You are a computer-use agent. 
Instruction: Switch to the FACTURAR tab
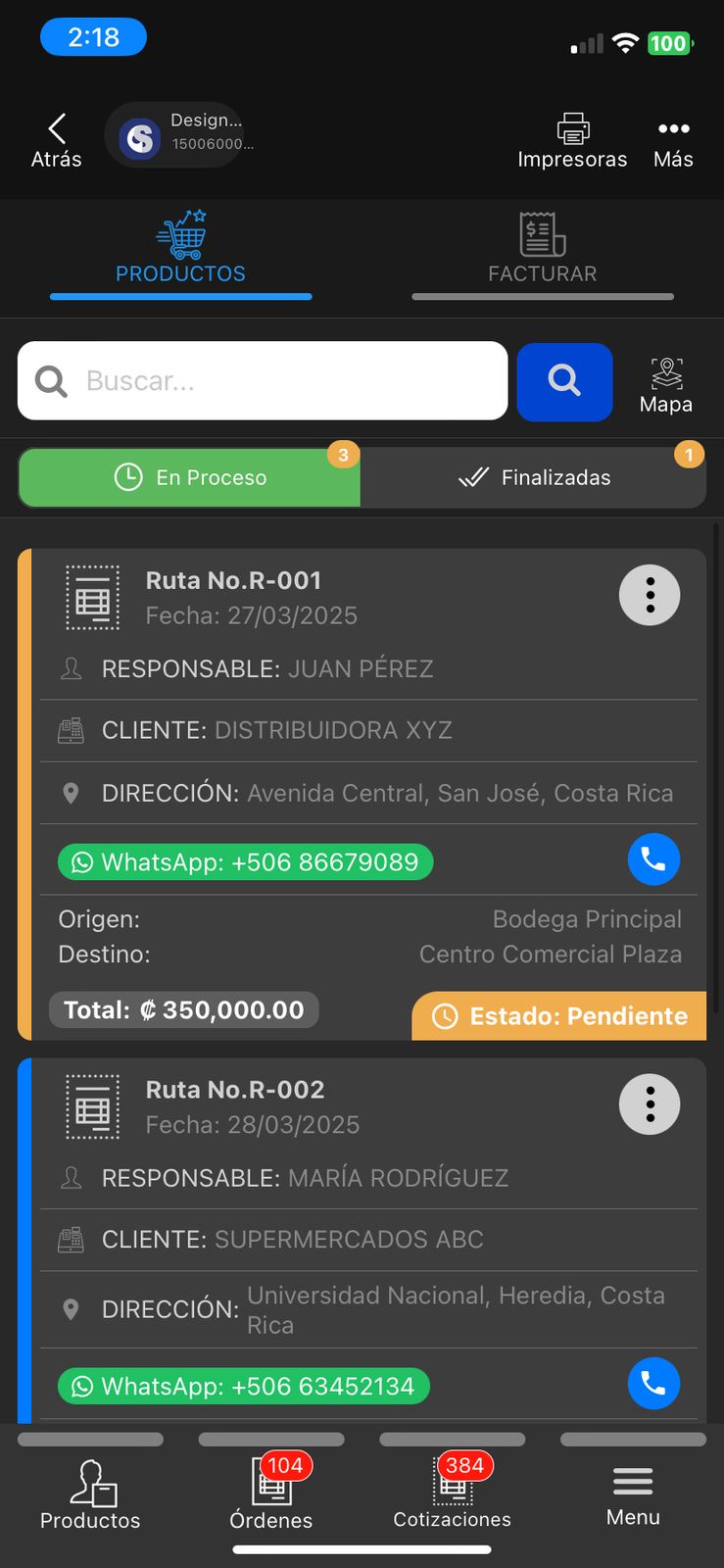point(542,251)
